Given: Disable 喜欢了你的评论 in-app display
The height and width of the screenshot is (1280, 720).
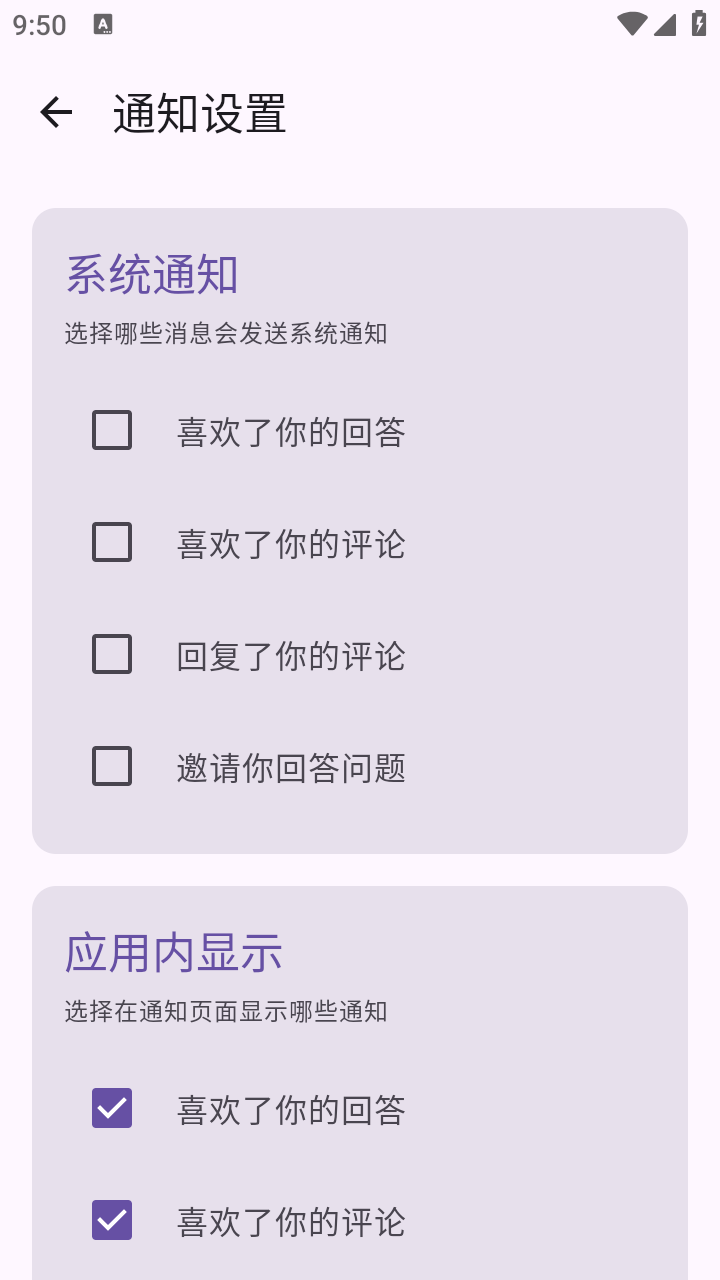Looking at the screenshot, I should (x=111, y=1220).
